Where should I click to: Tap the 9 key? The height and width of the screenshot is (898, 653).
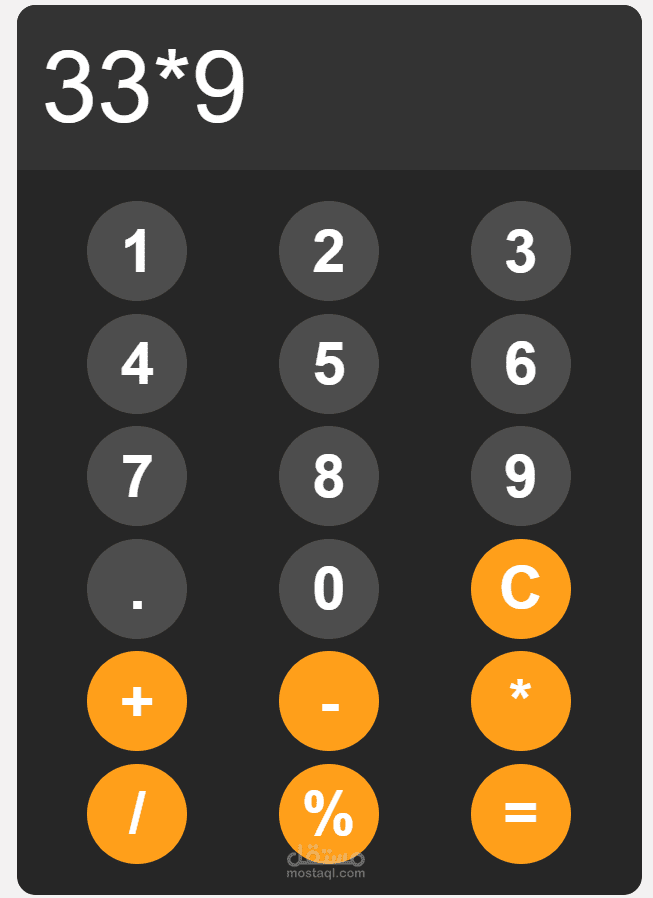(521, 476)
